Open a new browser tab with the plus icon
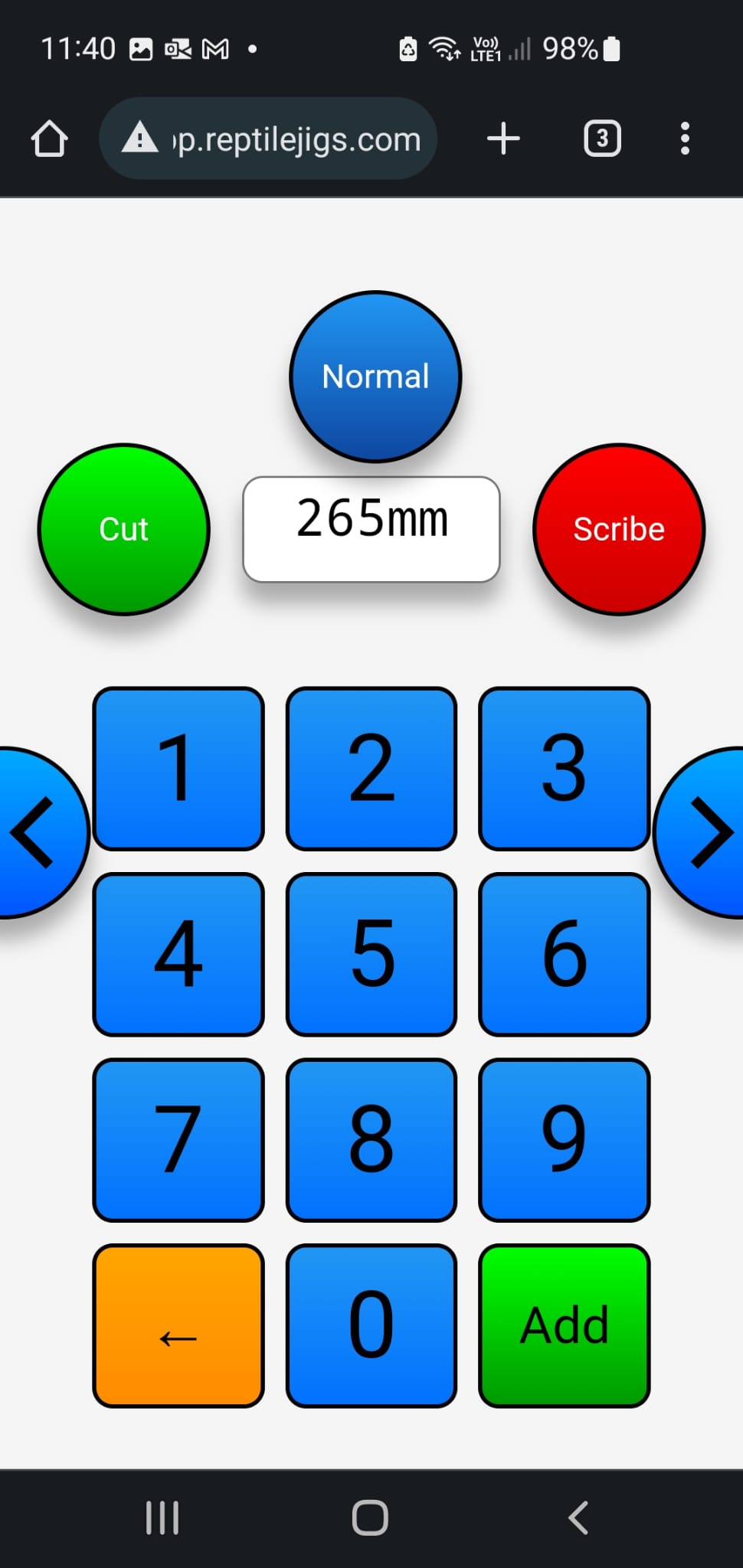This screenshot has width=743, height=1568. tap(503, 139)
